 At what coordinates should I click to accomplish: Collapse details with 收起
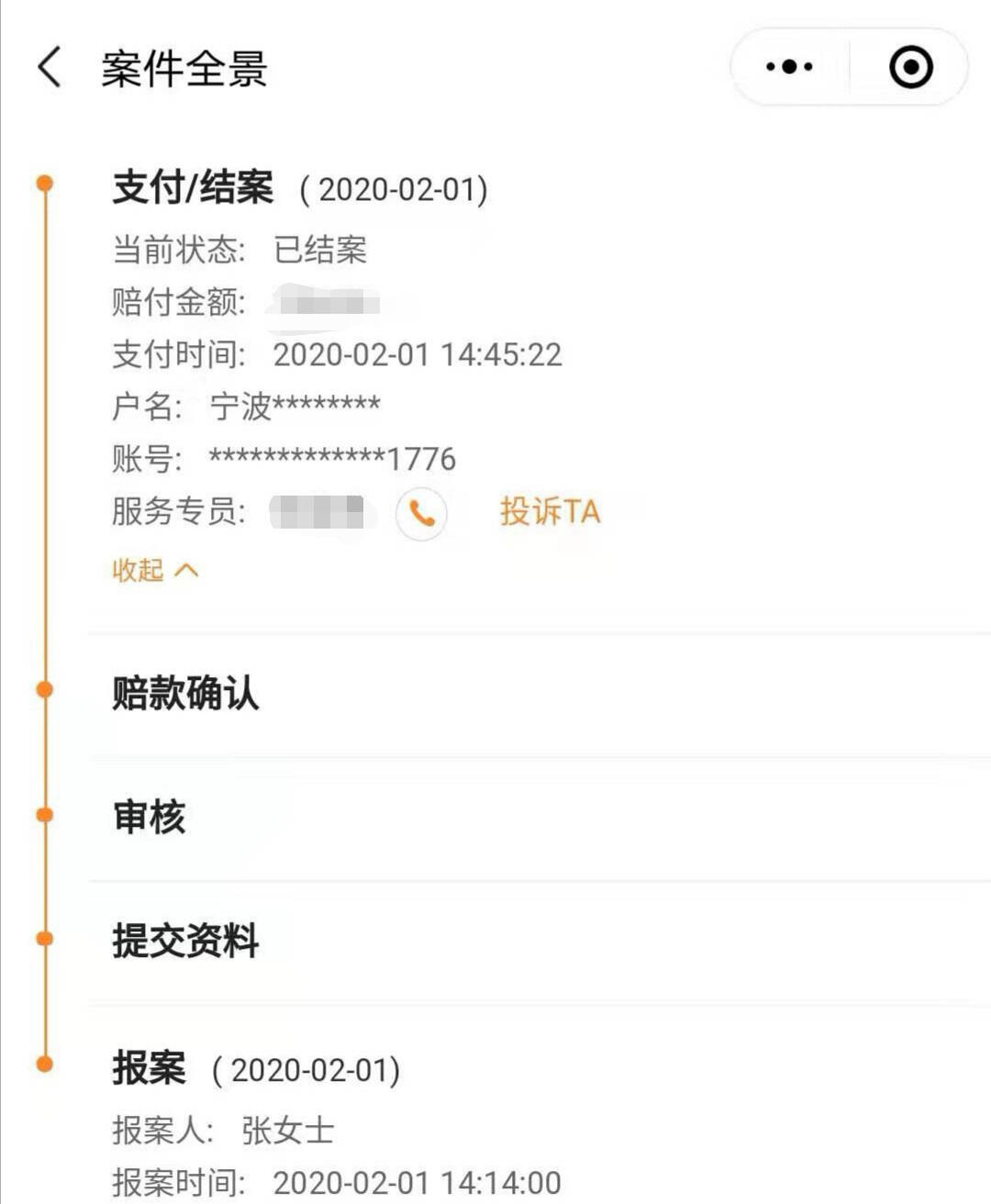pos(154,570)
